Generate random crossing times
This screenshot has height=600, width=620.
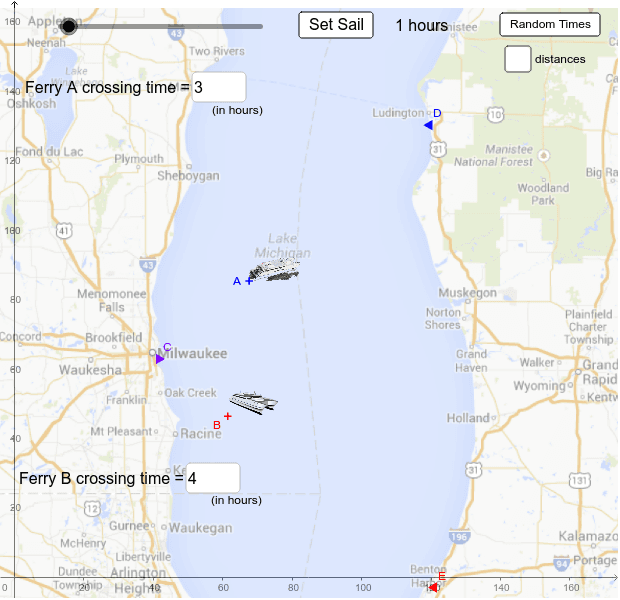pyautogui.click(x=550, y=25)
